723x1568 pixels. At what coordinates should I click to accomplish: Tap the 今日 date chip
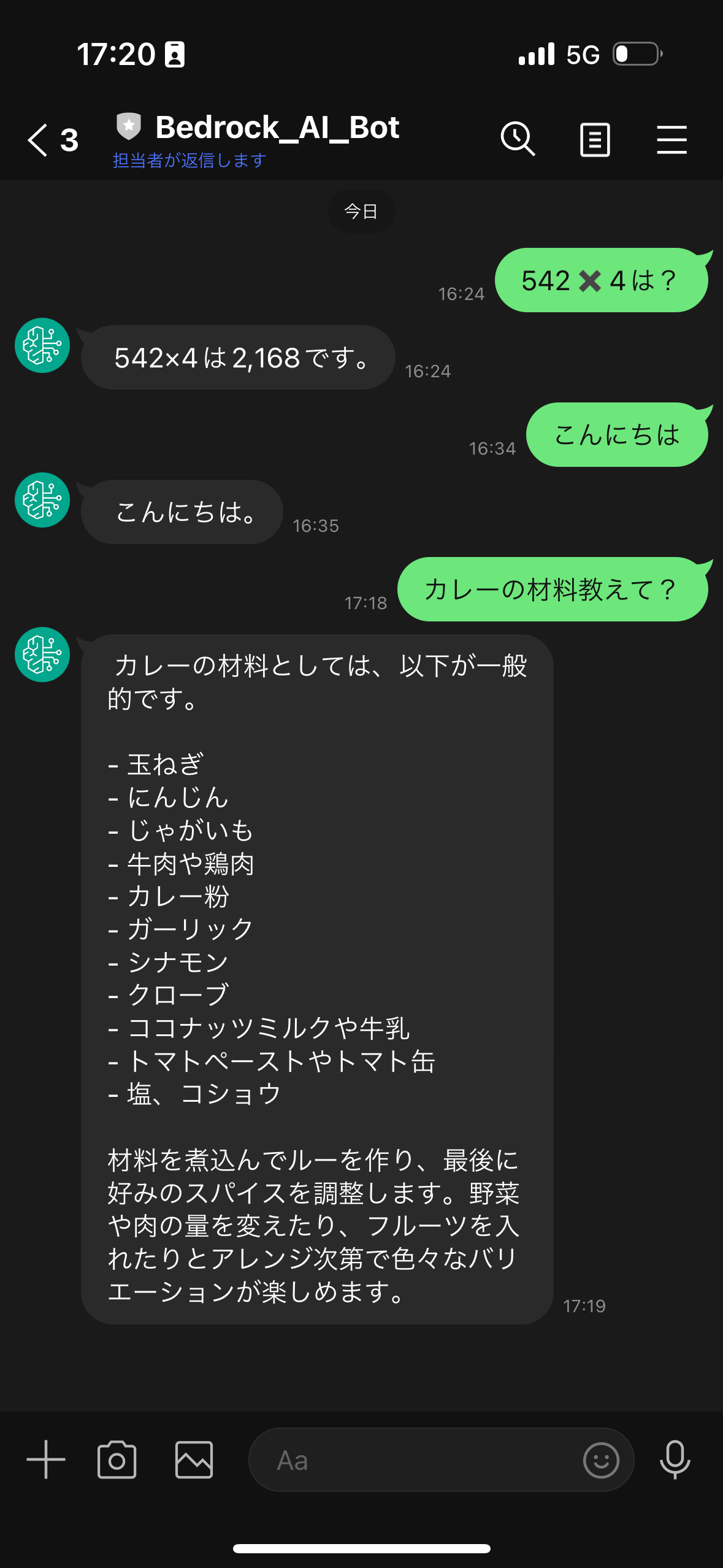pos(361,211)
